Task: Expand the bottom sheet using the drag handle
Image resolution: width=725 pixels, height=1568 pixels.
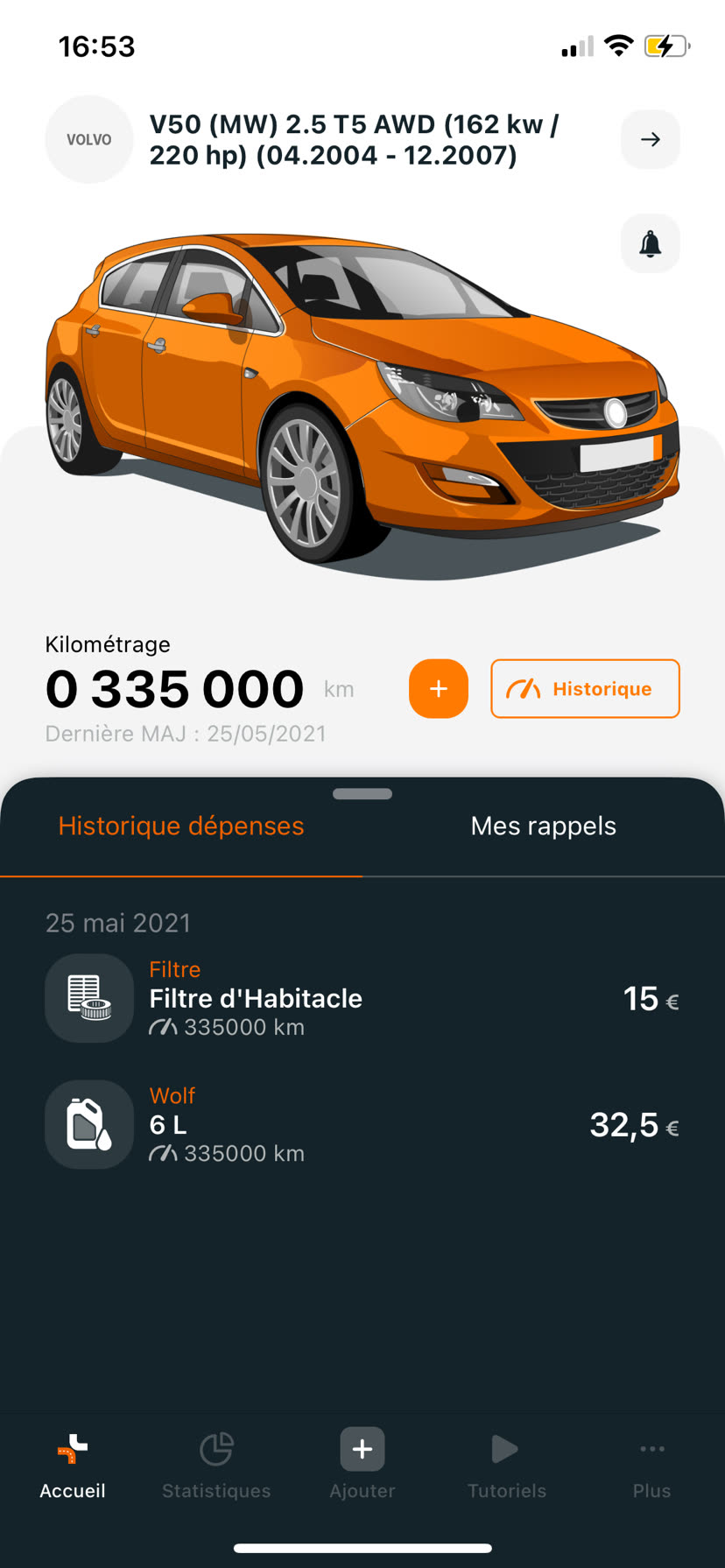Action: (362, 794)
